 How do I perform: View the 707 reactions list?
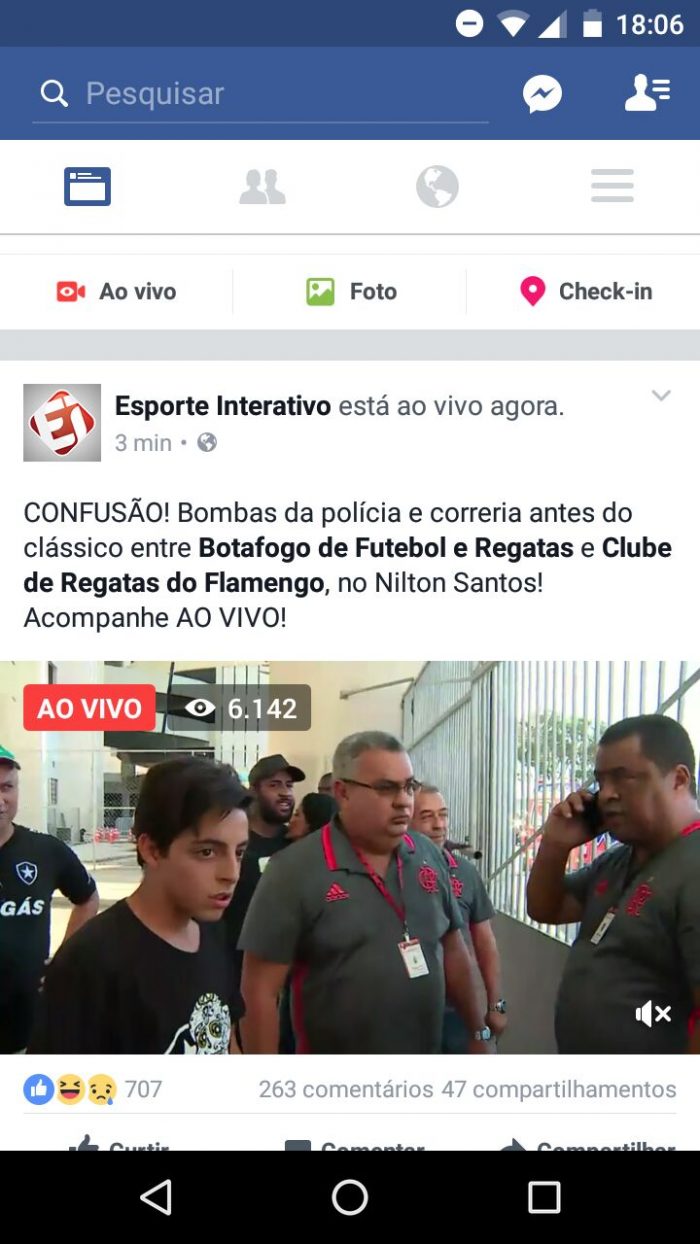click(92, 1089)
